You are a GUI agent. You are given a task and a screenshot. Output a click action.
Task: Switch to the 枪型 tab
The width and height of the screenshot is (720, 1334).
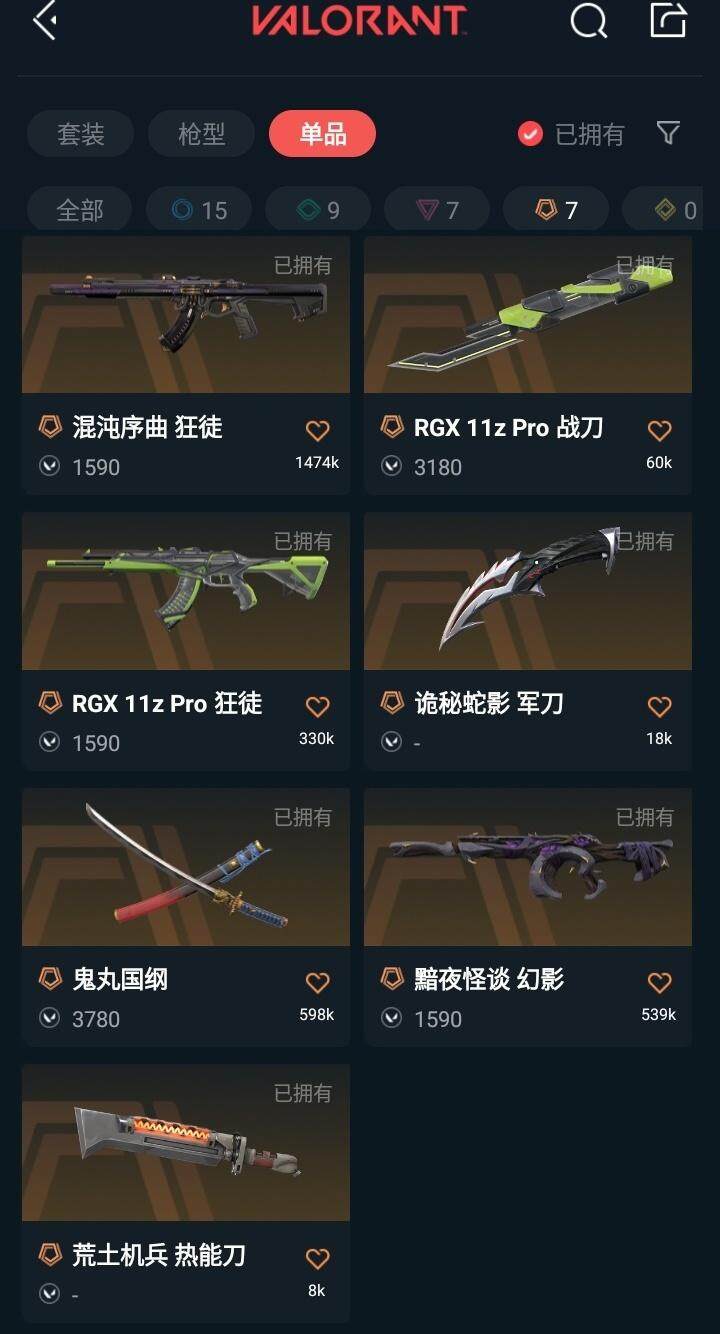(201, 134)
